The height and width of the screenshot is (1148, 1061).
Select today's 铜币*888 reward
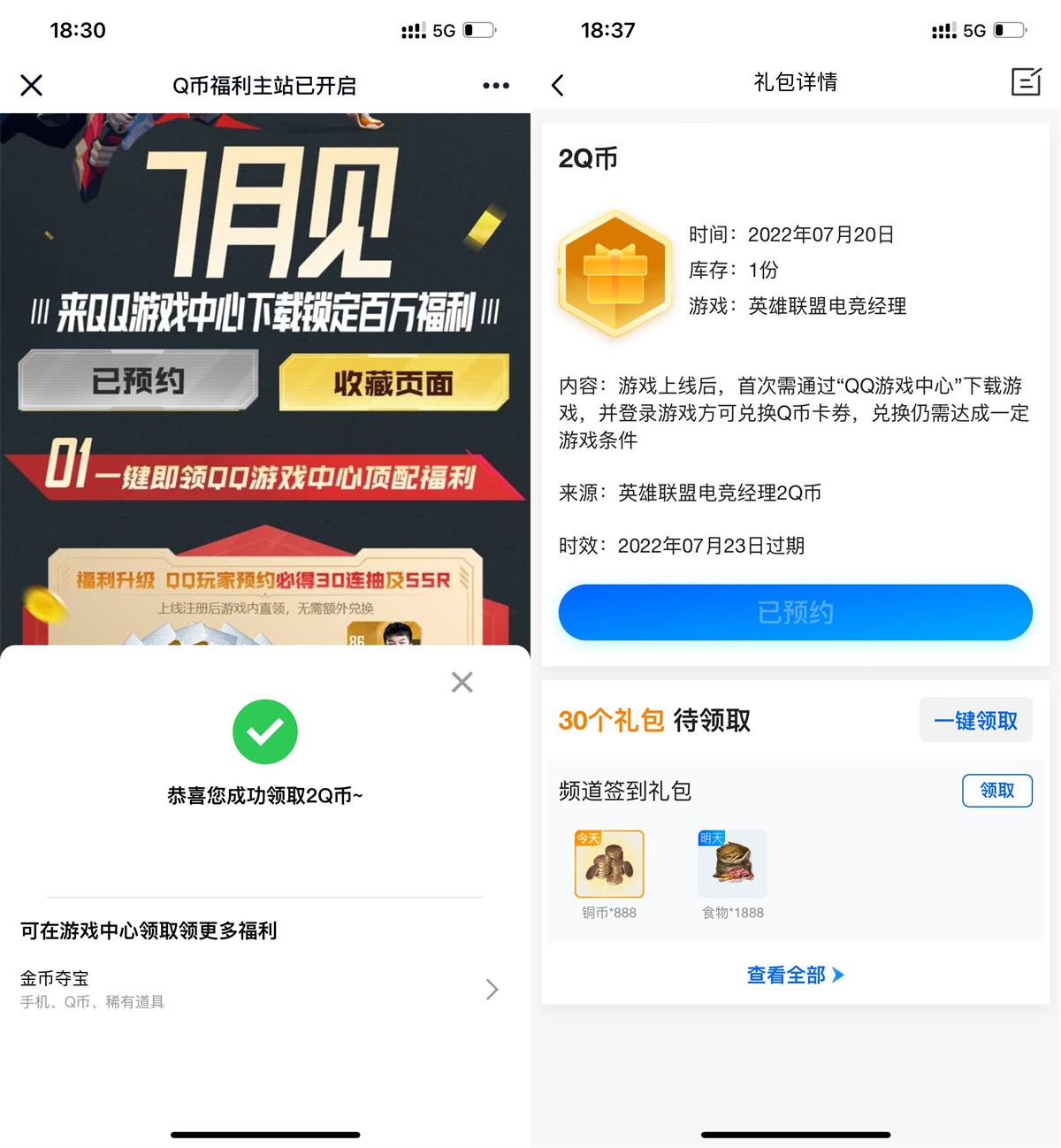coord(609,864)
